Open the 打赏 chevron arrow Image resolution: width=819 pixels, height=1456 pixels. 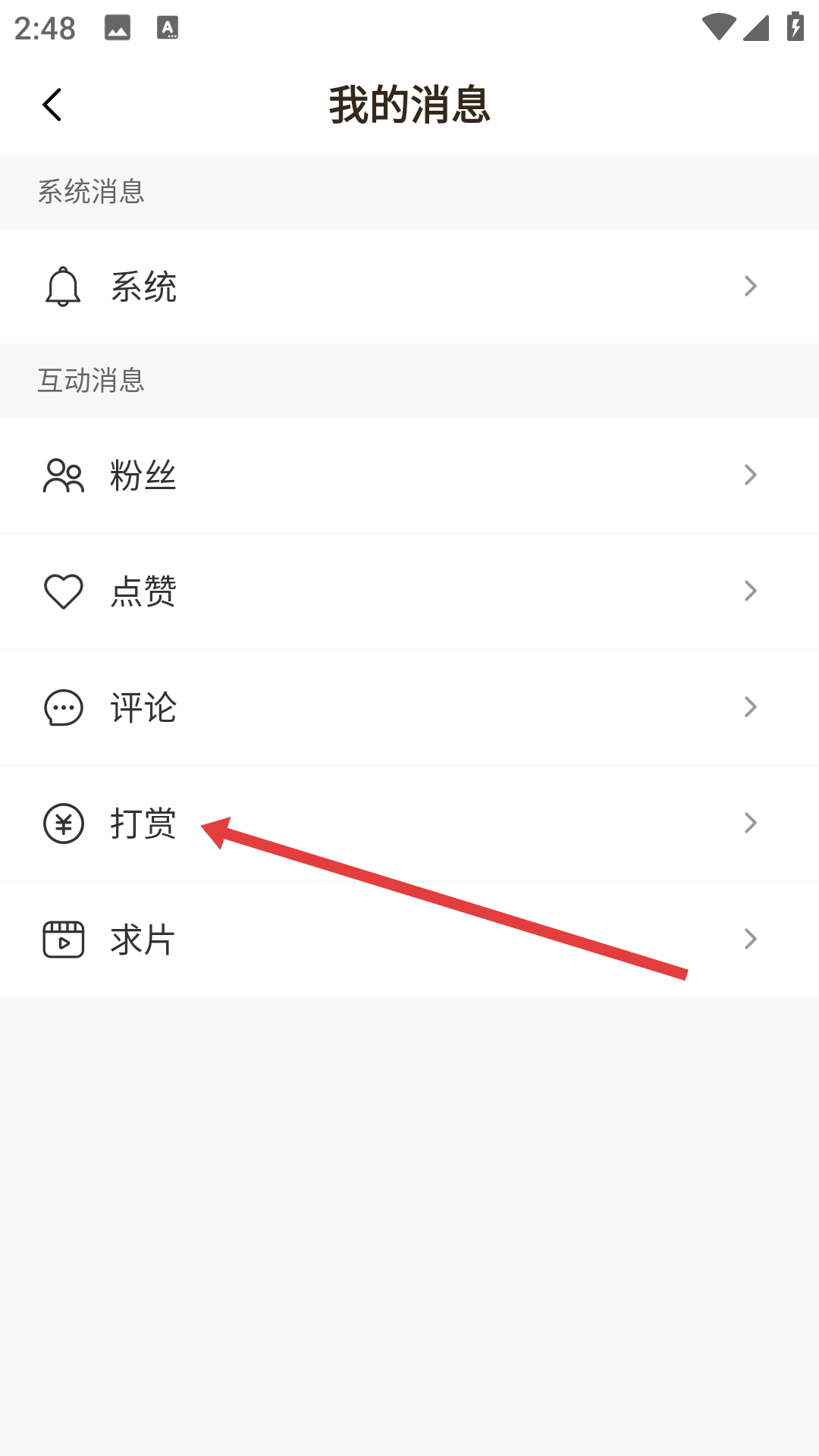click(x=750, y=822)
